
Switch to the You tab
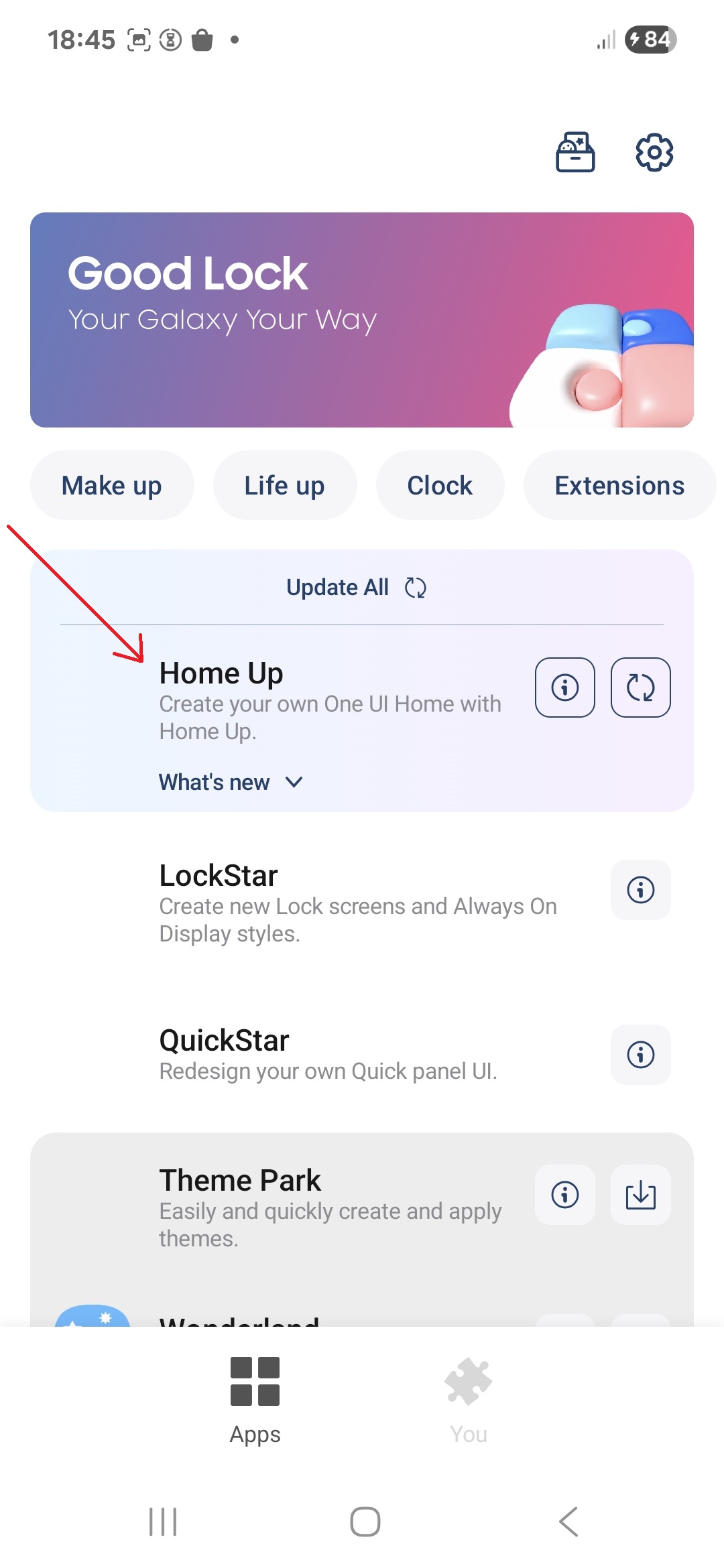tap(469, 1400)
